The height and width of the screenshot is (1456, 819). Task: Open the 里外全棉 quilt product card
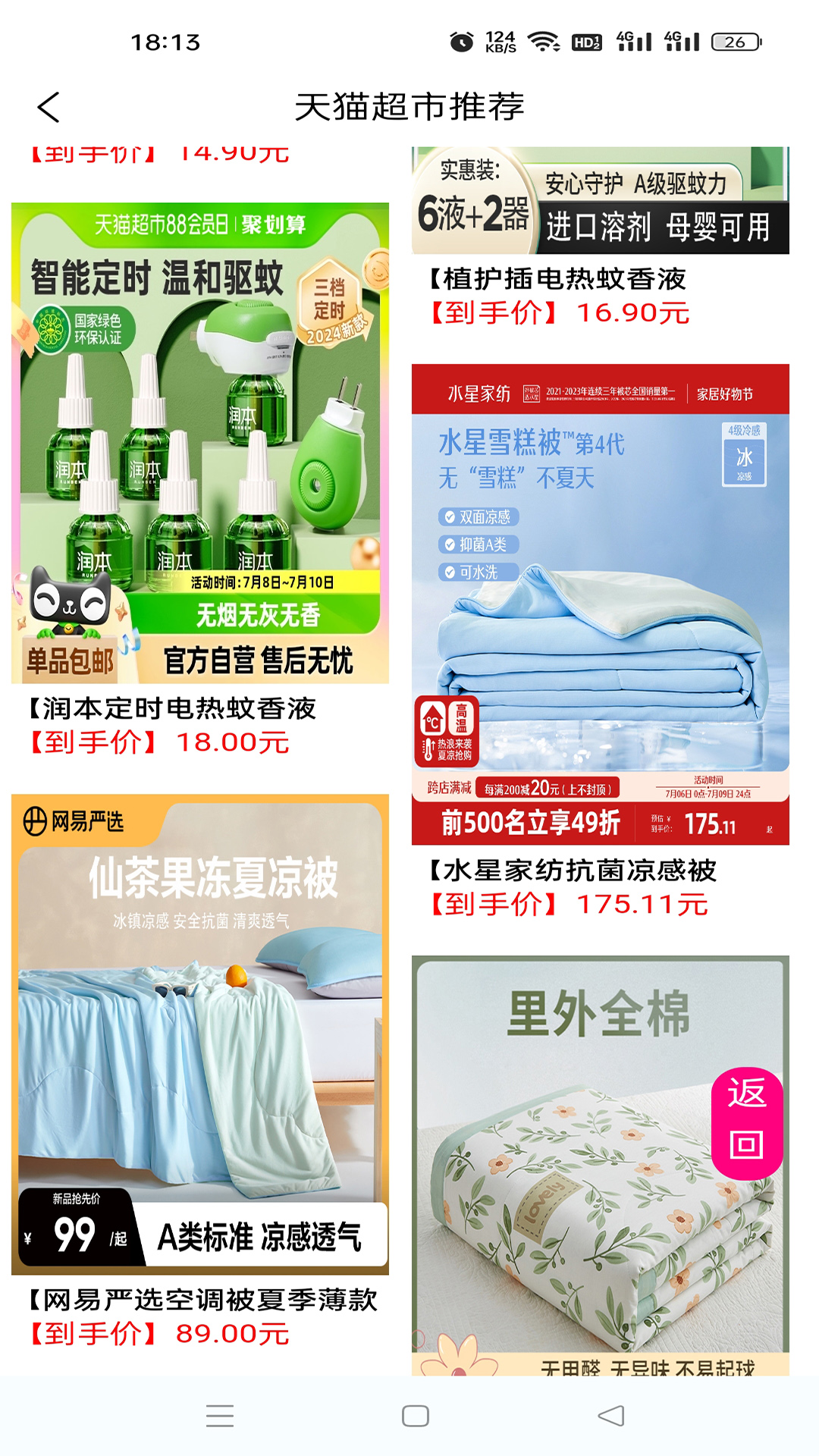click(x=601, y=1166)
